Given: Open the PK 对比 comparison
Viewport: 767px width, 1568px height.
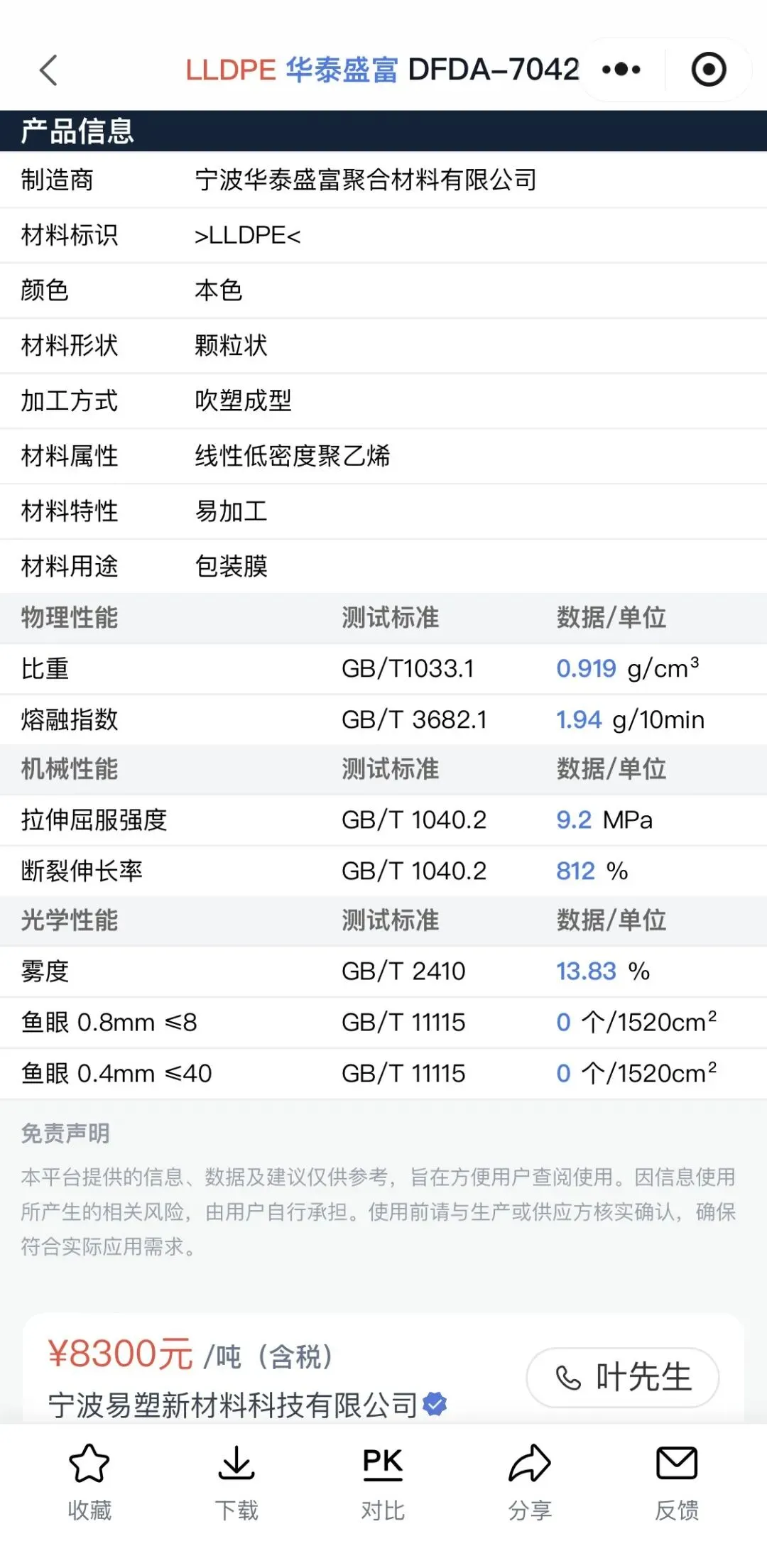Looking at the screenshot, I should [x=383, y=1481].
